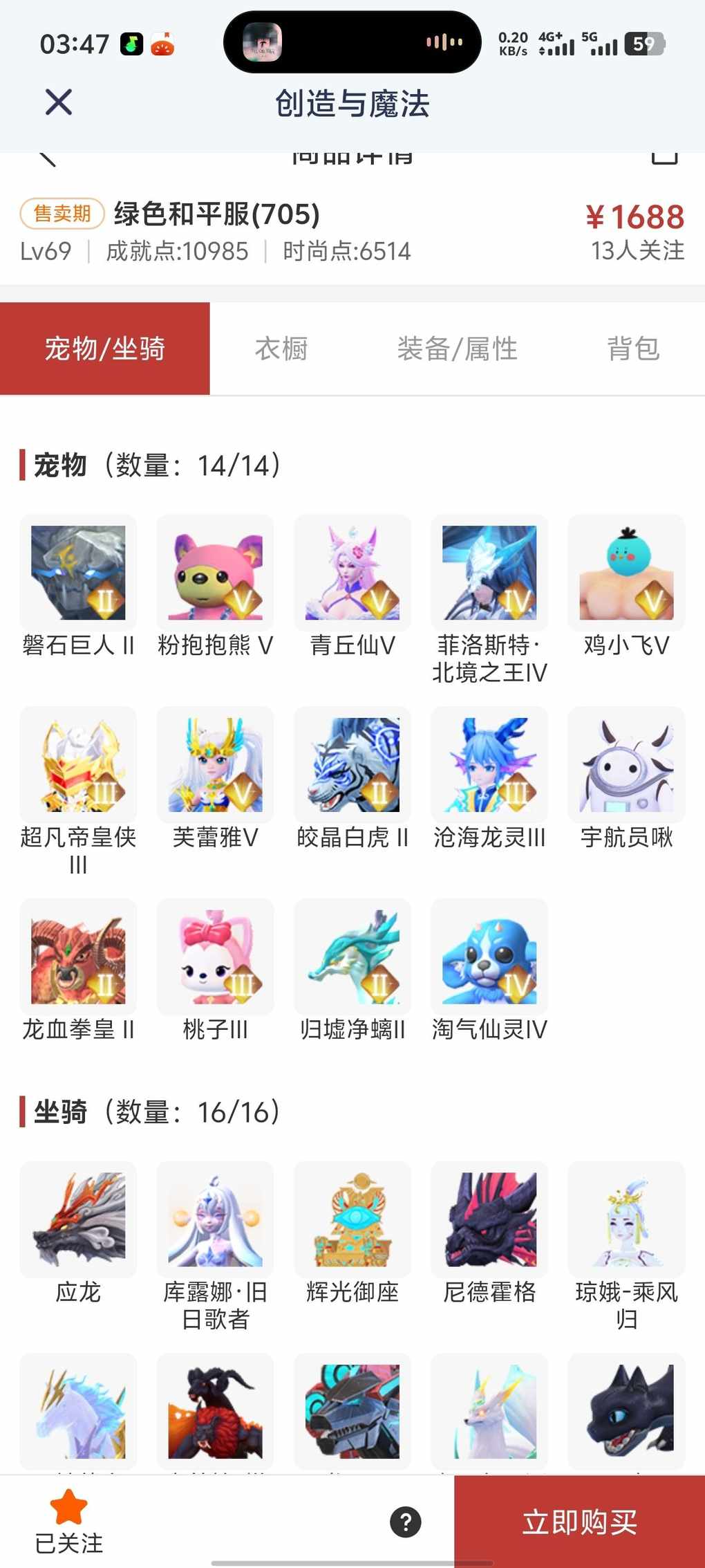The width and height of the screenshot is (705, 1568).
Task: Select pet 鸡小飞V
Action: point(626,573)
